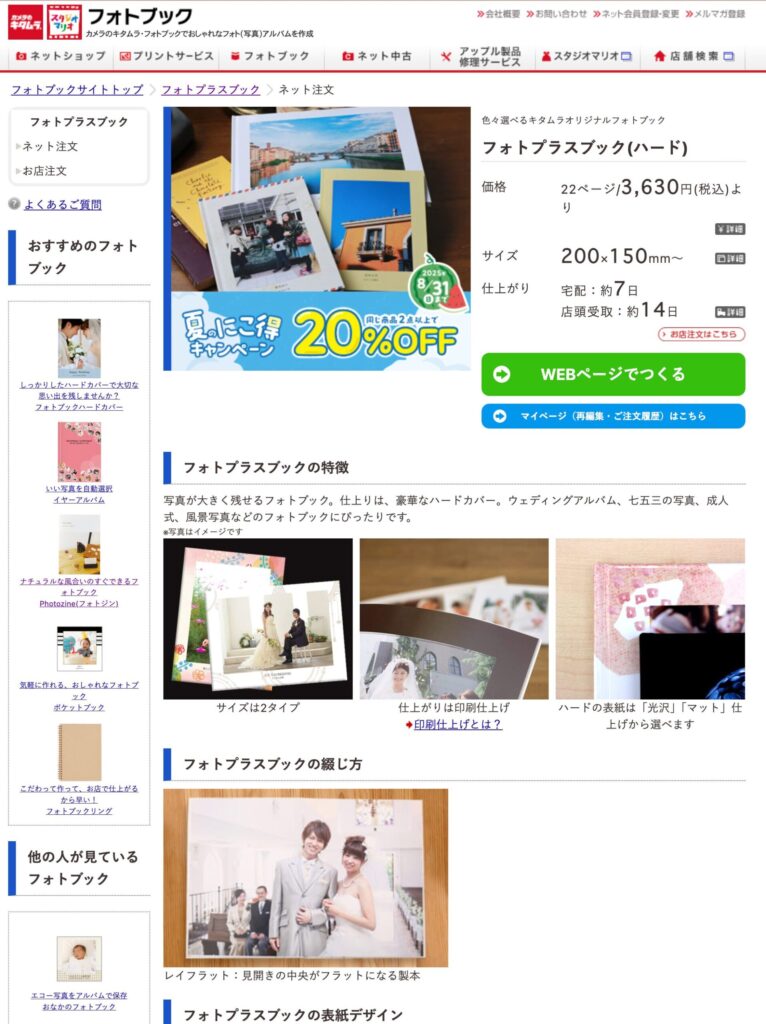
Task: View price 詳細 button
Action: [x=730, y=229]
